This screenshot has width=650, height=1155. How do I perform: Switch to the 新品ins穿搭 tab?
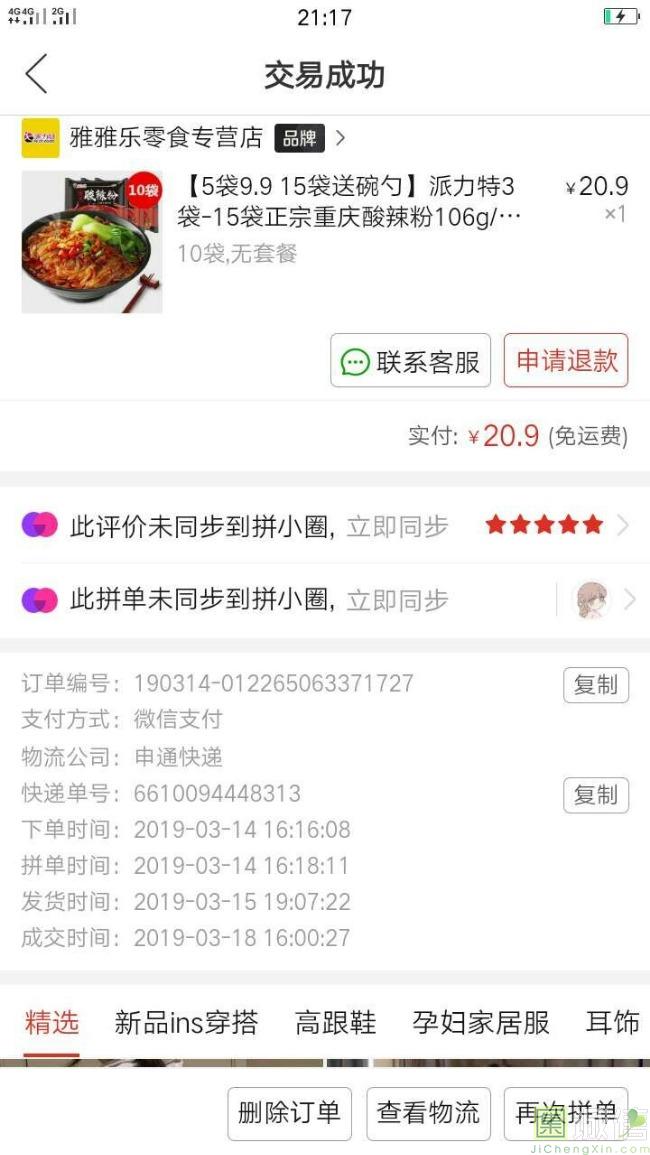tap(186, 1022)
